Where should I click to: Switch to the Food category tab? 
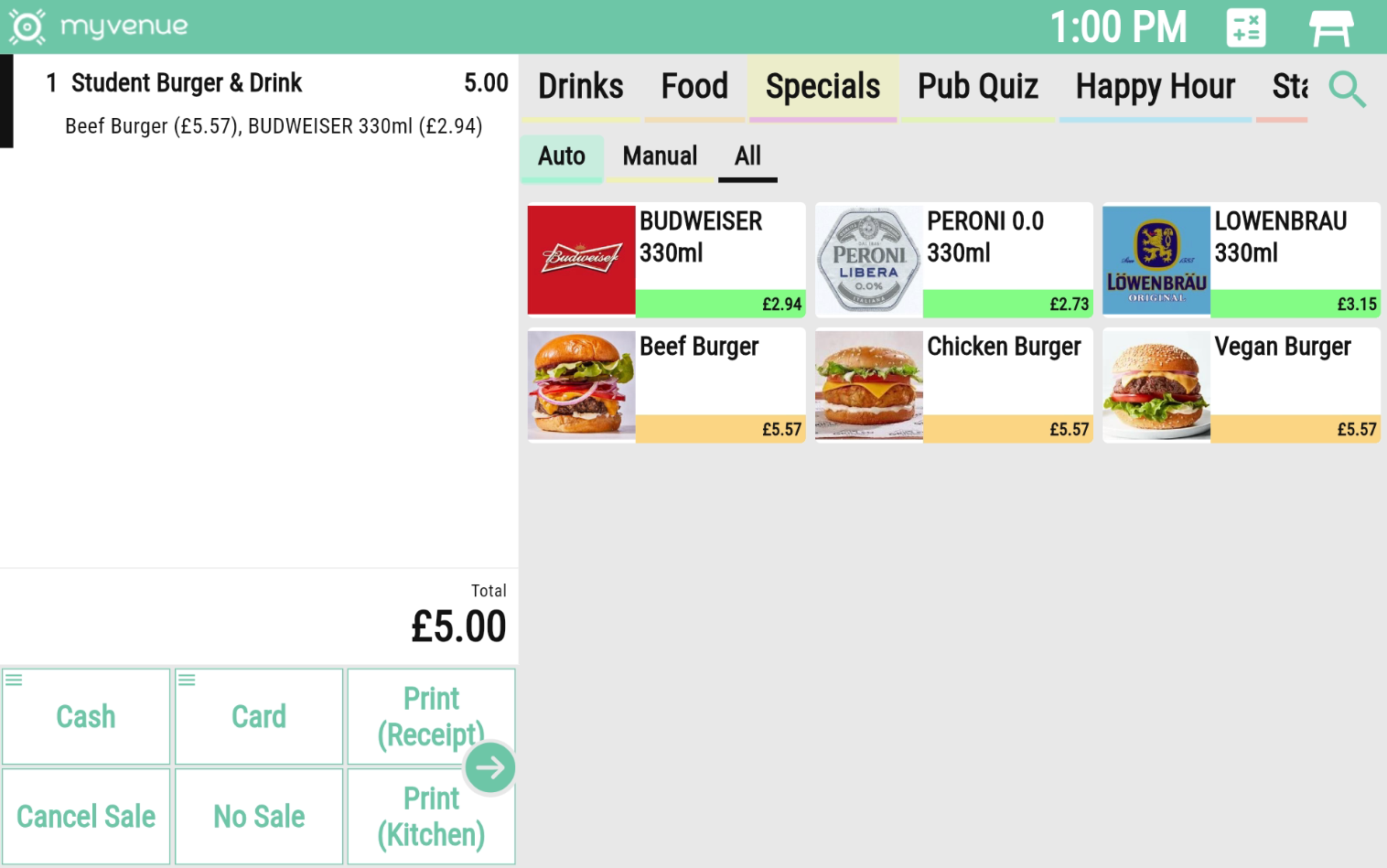coord(694,87)
